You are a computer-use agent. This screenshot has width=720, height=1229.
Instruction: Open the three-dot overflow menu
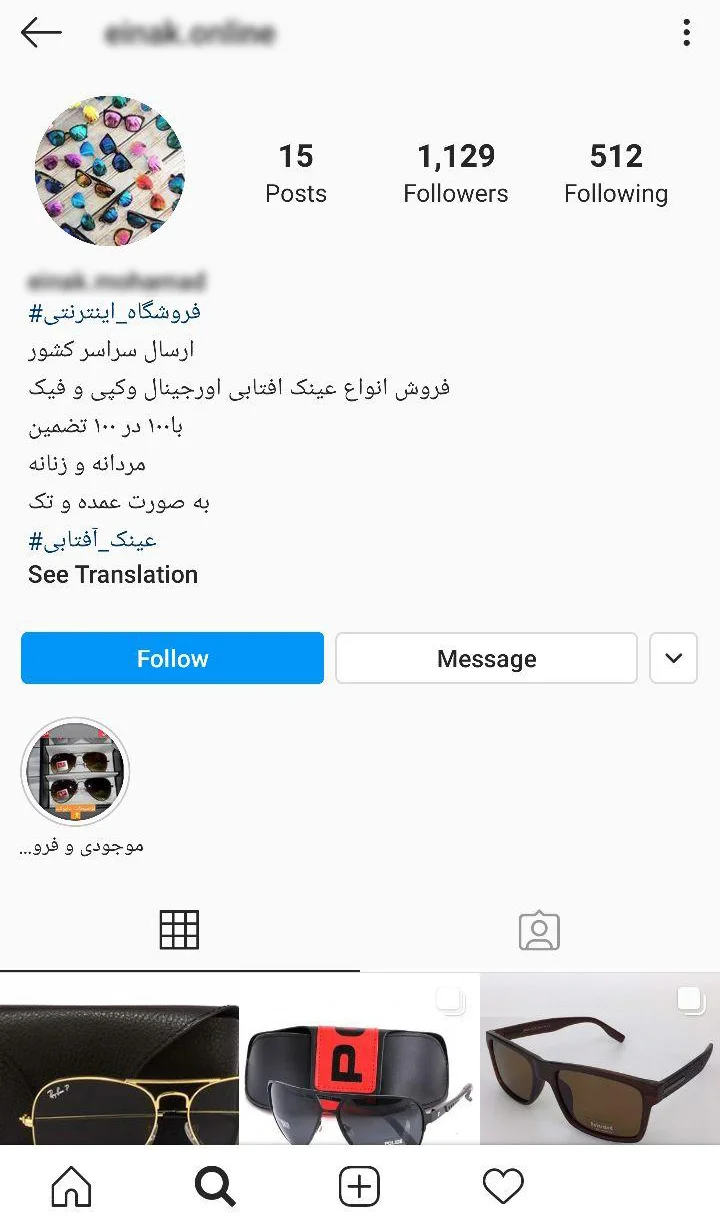pyautogui.click(x=686, y=33)
